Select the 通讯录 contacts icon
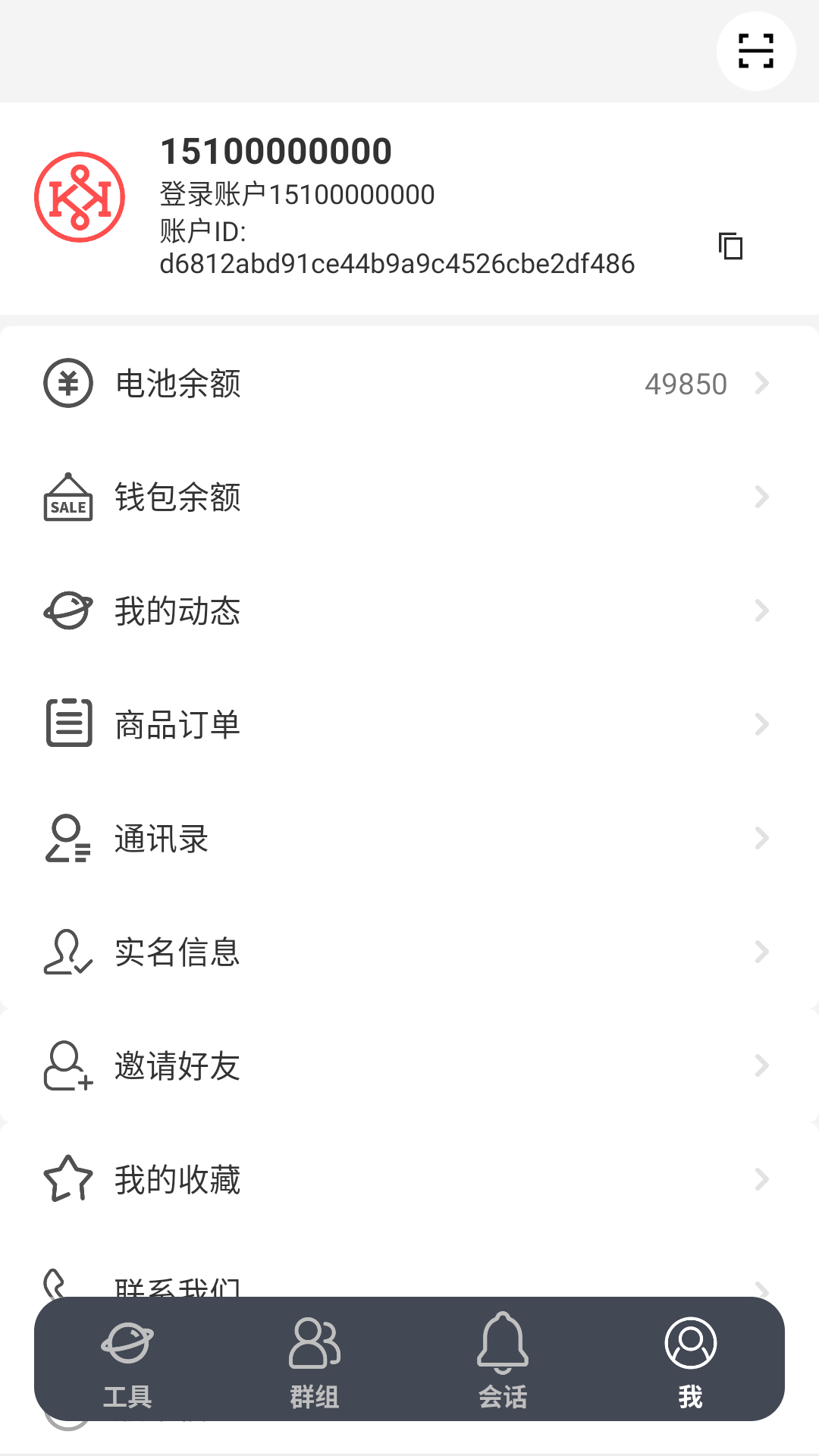This screenshot has height=1456, width=819. pyautogui.click(x=67, y=838)
